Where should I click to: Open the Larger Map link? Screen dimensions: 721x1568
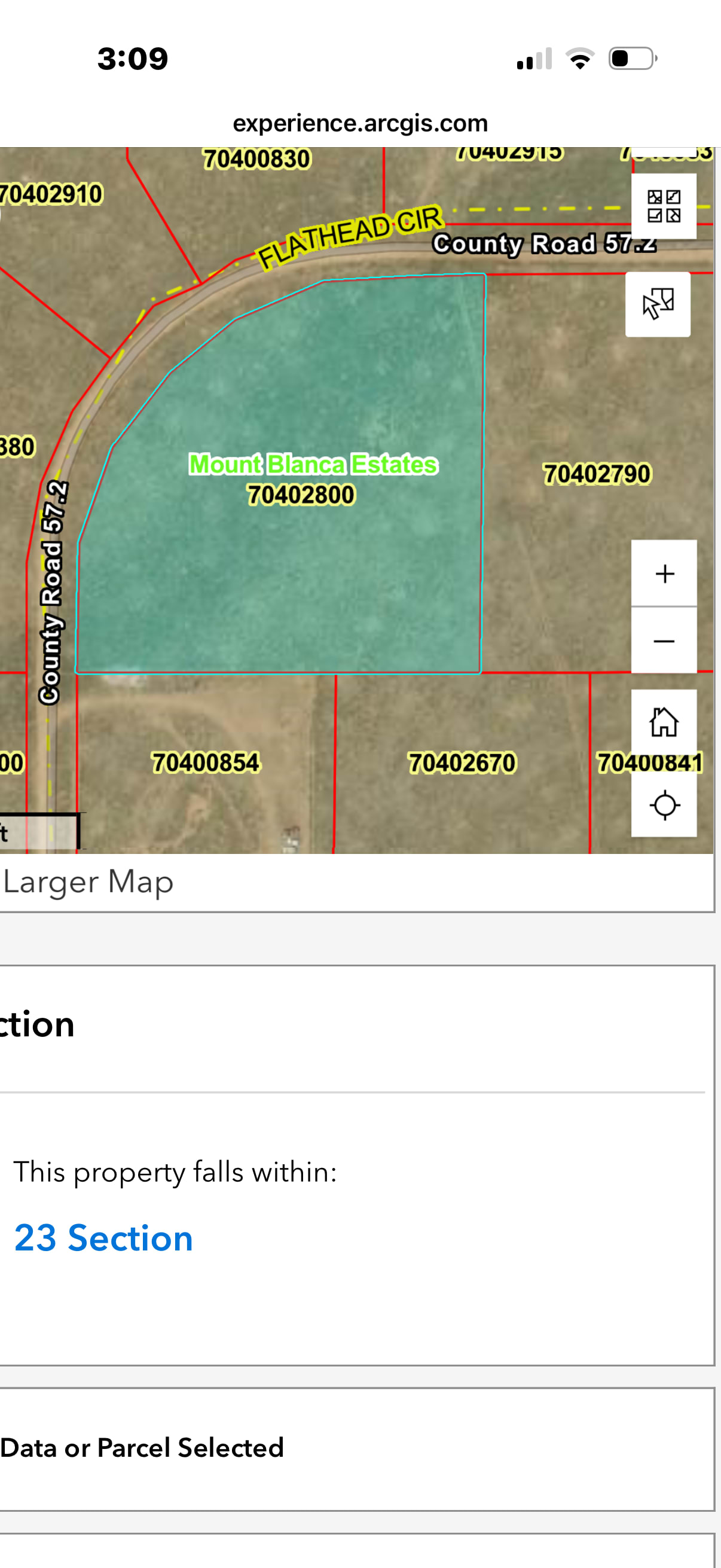click(88, 882)
